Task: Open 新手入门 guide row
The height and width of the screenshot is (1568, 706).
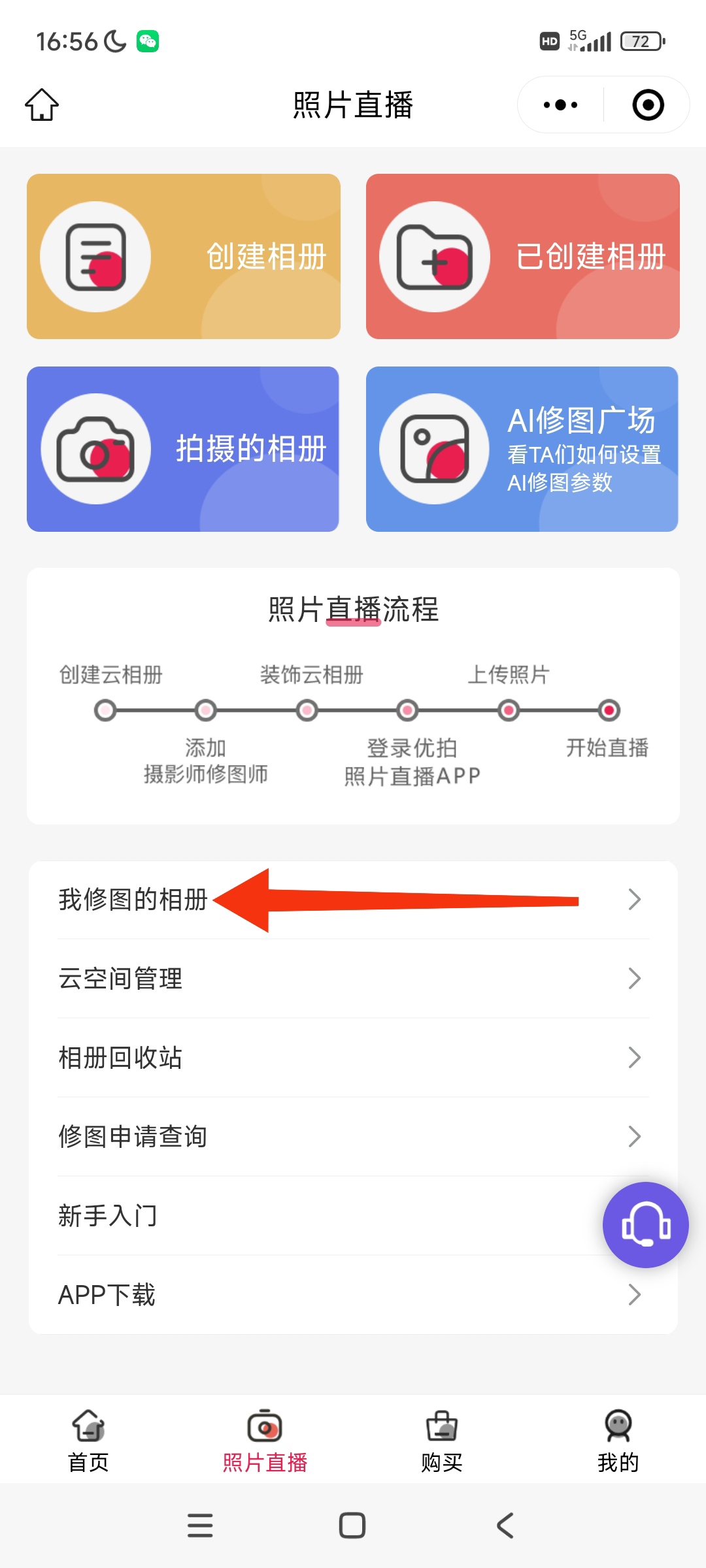Action: pos(314,1216)
